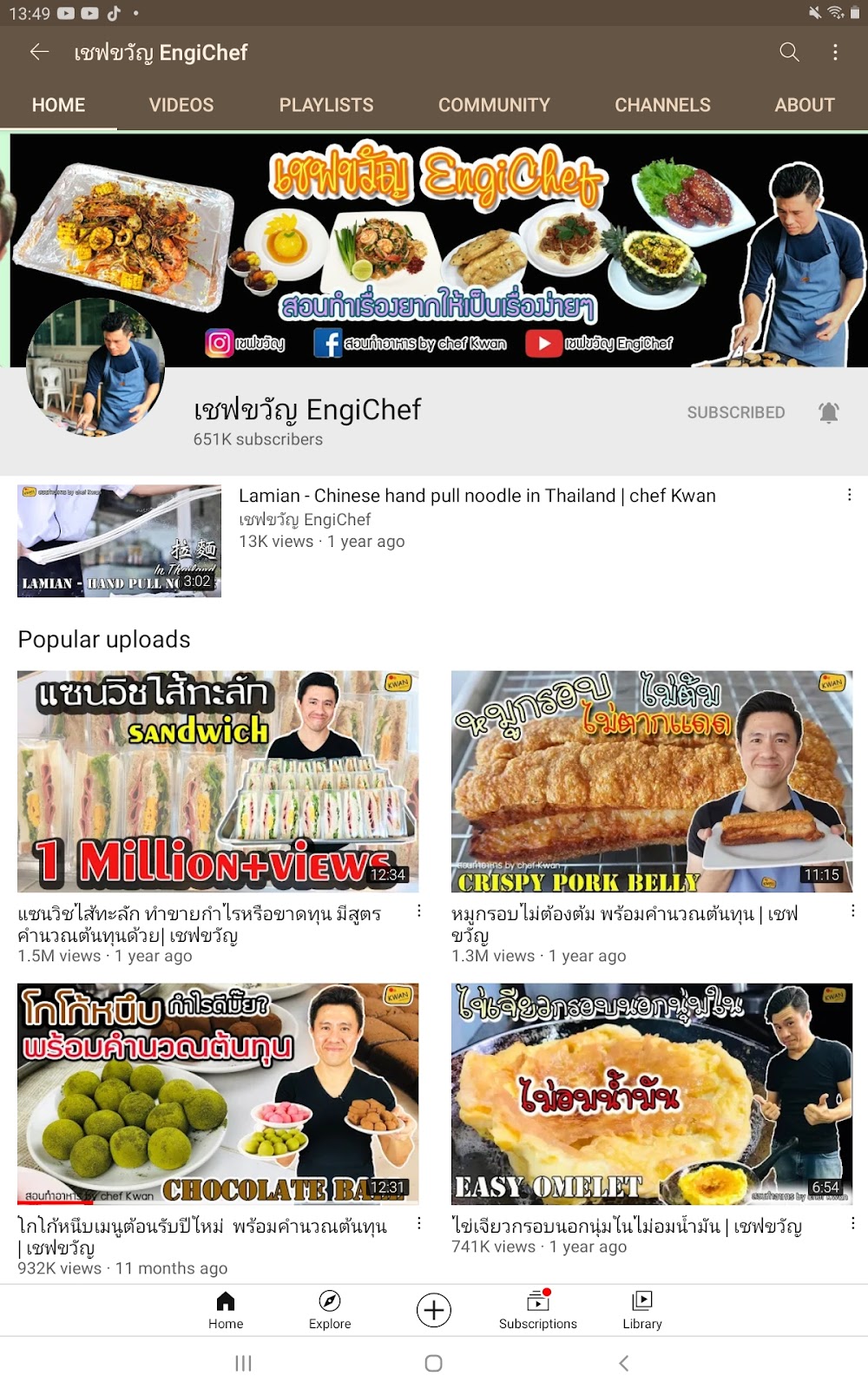
Task: Switch to the Subscriptions tab
Action: pos(537,1309)
